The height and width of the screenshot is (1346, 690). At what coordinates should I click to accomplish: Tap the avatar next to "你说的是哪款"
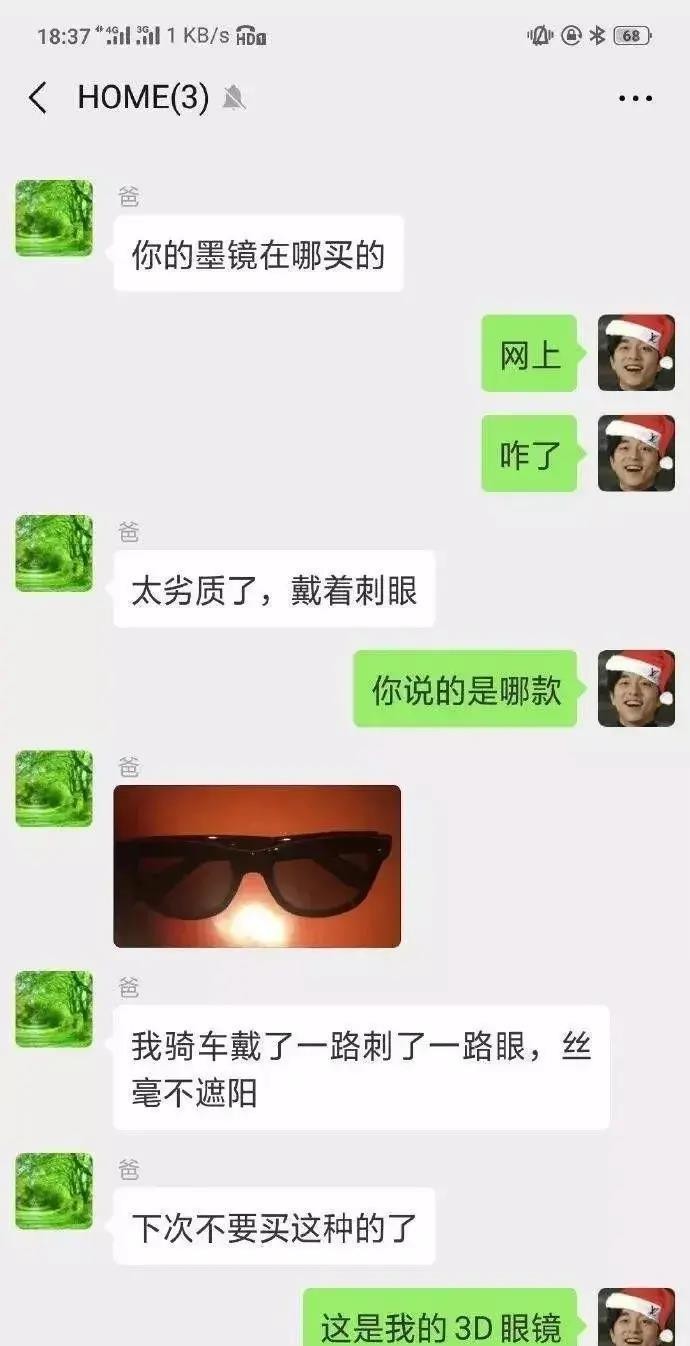pyautogui.click(x=636, y=688)
